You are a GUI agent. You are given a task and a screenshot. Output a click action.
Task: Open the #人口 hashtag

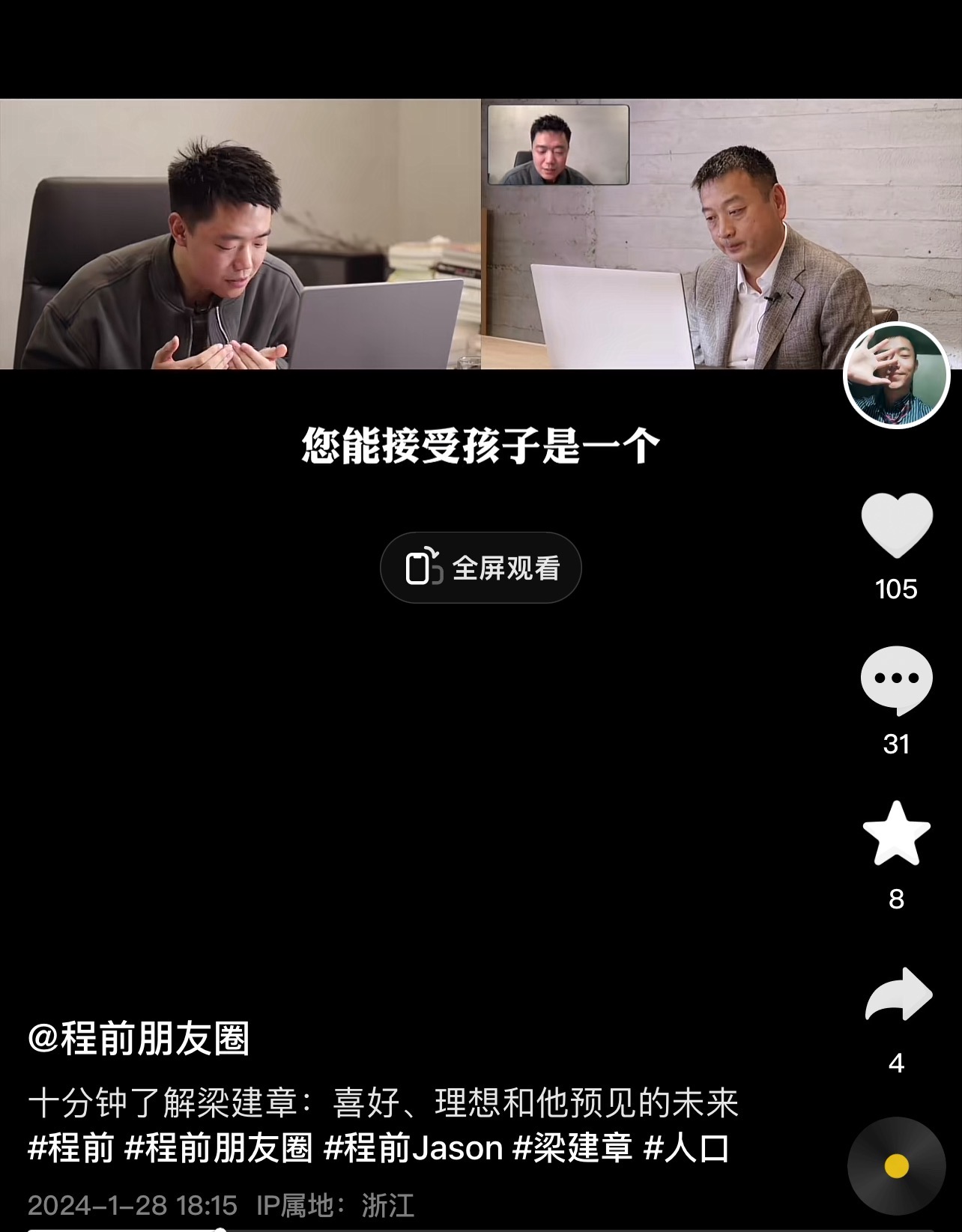click(x=686, y=1147)
